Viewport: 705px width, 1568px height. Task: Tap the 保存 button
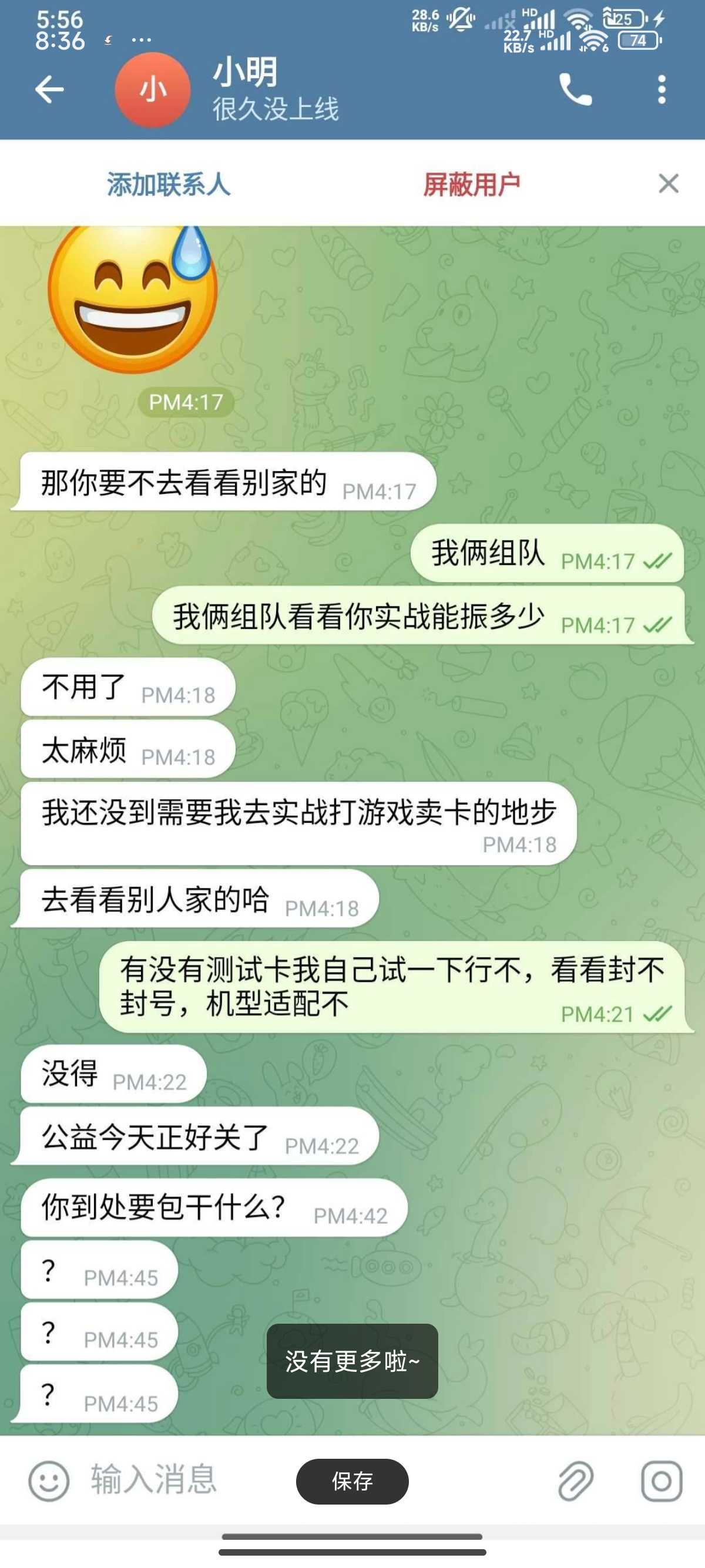352,1480
